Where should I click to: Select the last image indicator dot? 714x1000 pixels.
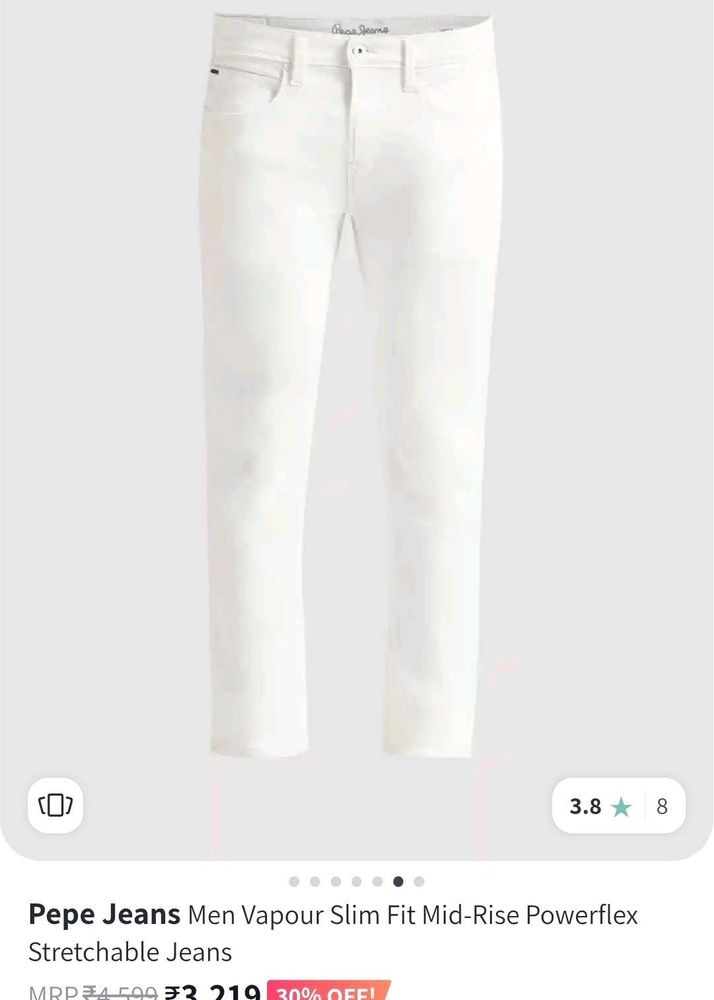419,881
